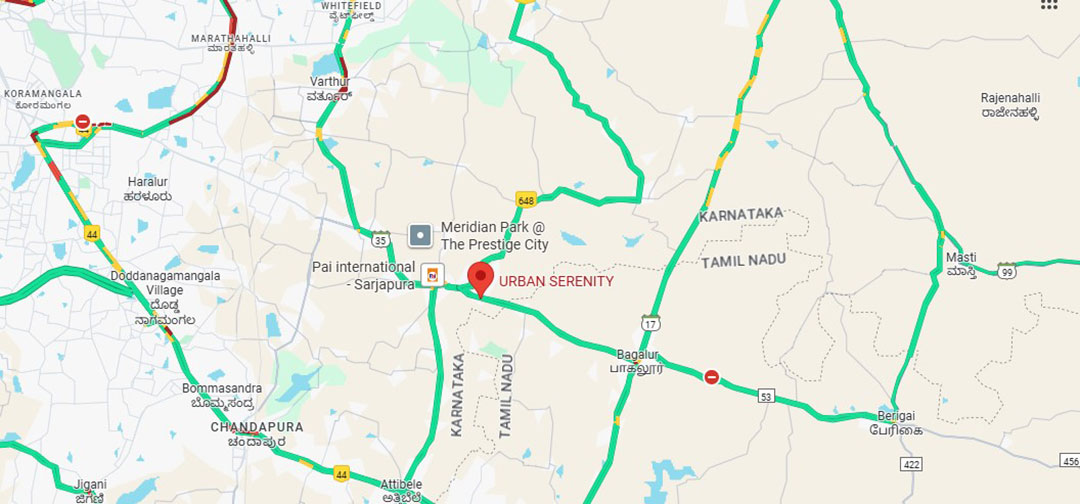The image size is (1080, 504).
Task: Select the Pai international - Sarjapura store marker
Action: [432, 274]
